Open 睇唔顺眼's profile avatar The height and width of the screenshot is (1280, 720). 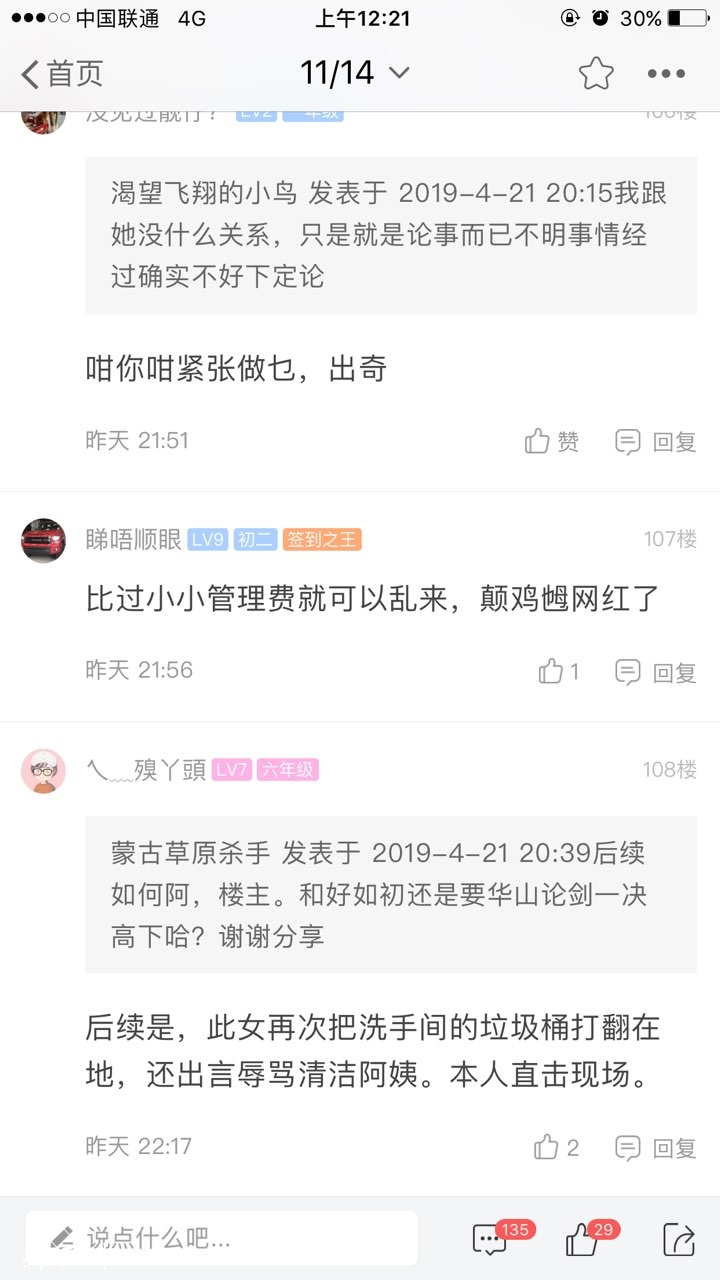coord(43,540)
